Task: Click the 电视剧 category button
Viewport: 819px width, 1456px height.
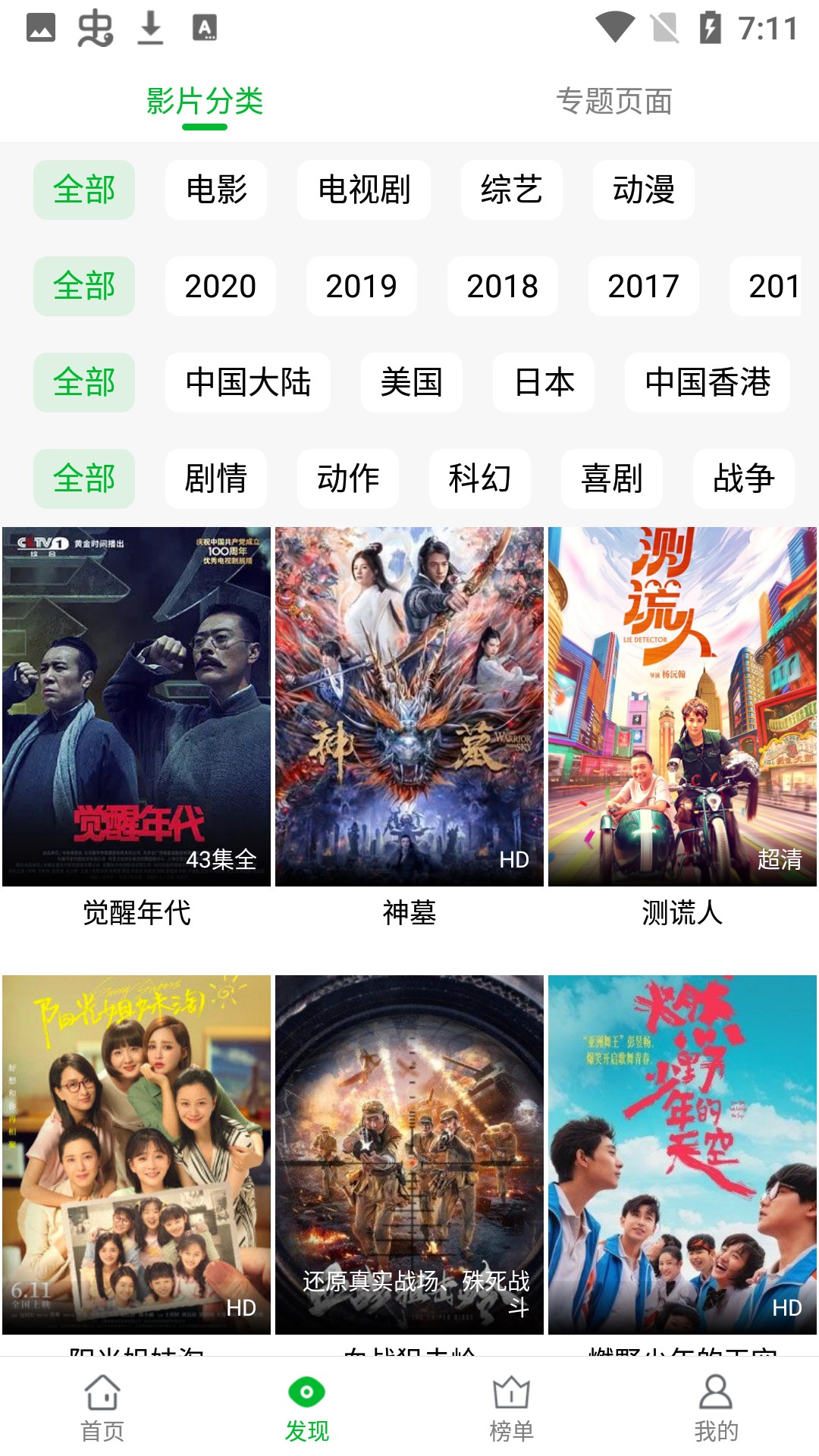Action: click(x=364, y=190)
